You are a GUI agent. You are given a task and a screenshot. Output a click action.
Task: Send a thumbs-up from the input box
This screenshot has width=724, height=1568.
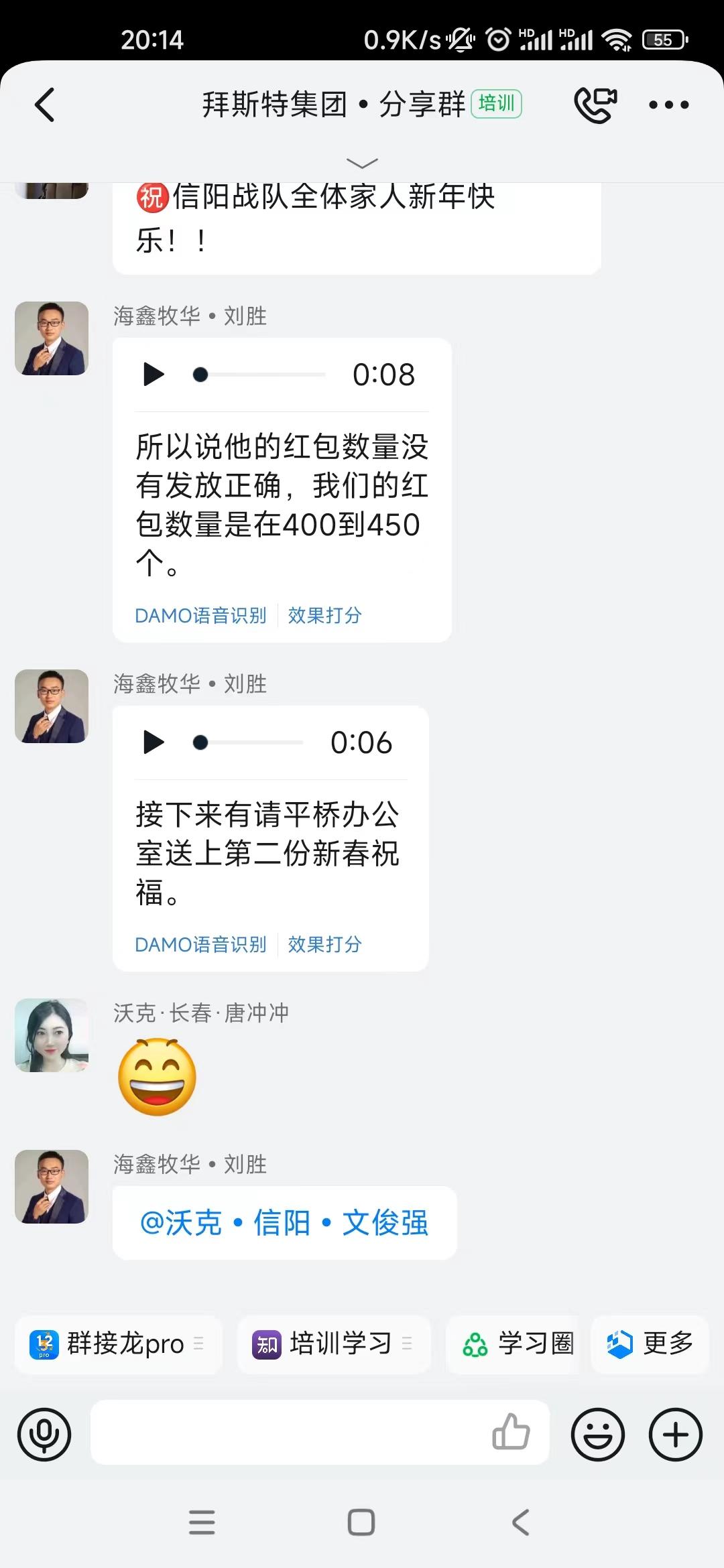[x=511, y=1432]
